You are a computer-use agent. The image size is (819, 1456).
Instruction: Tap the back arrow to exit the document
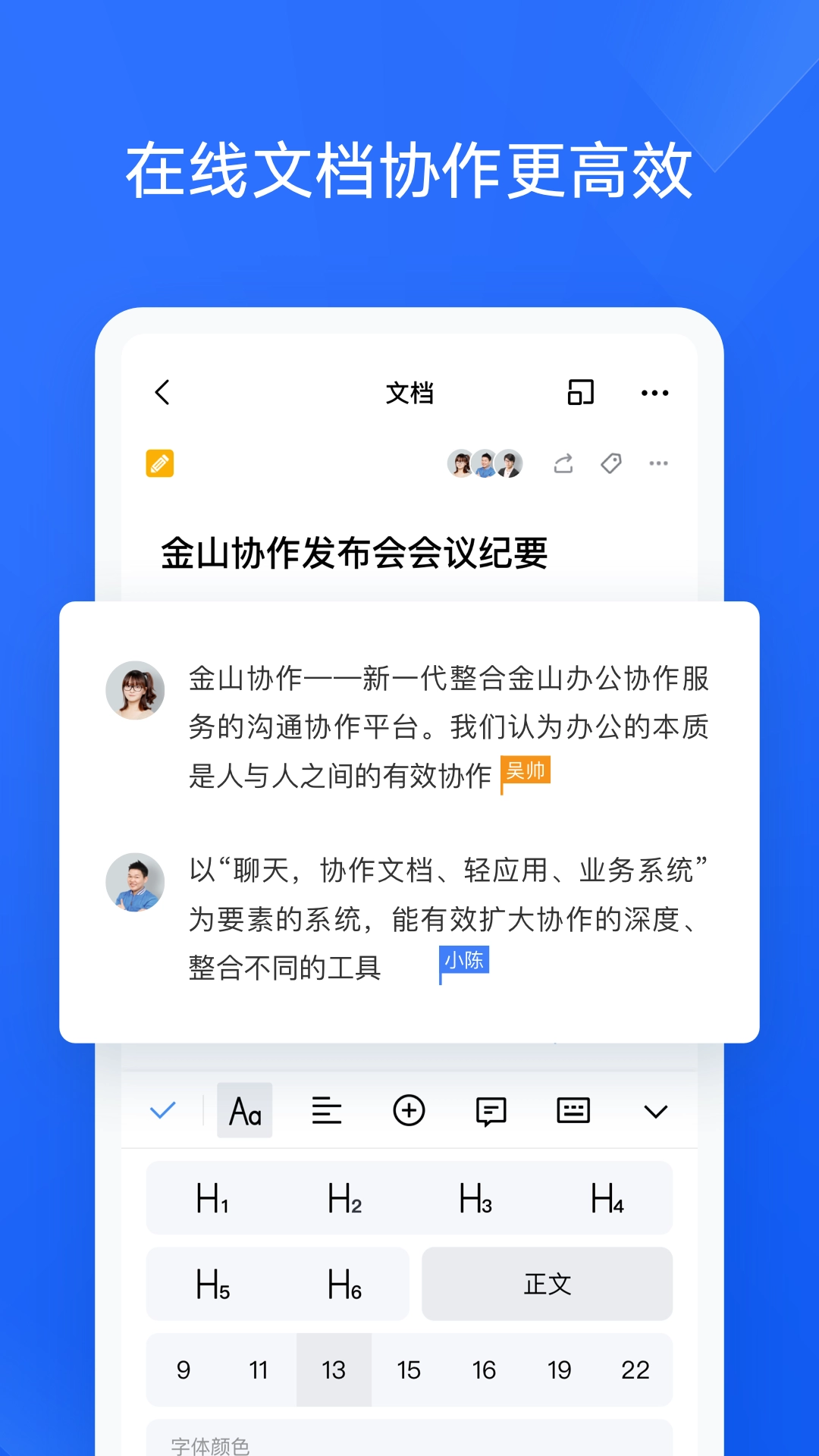coord(162,392)
